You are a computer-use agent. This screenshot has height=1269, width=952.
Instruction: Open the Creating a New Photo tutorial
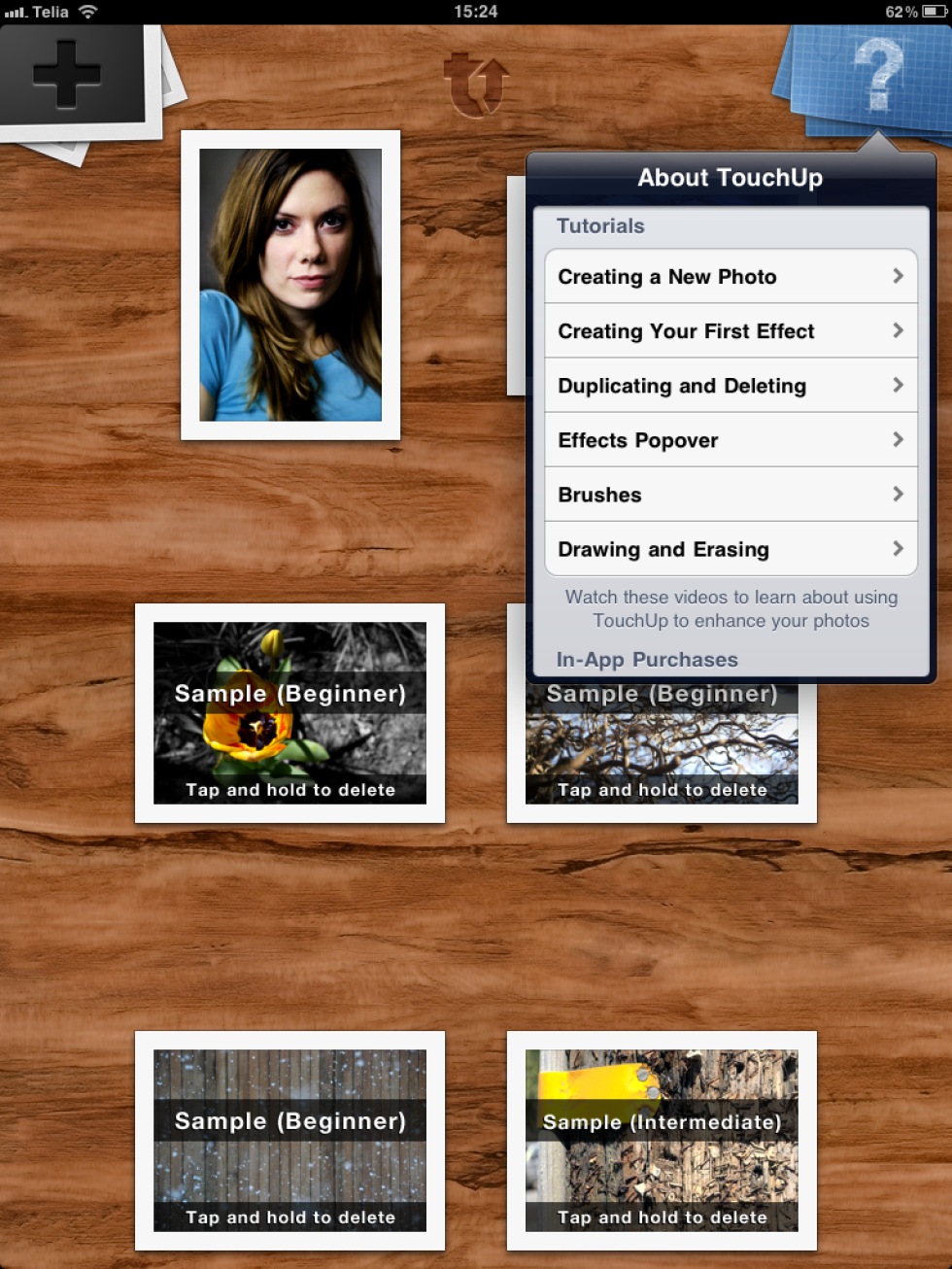point(731,277)
